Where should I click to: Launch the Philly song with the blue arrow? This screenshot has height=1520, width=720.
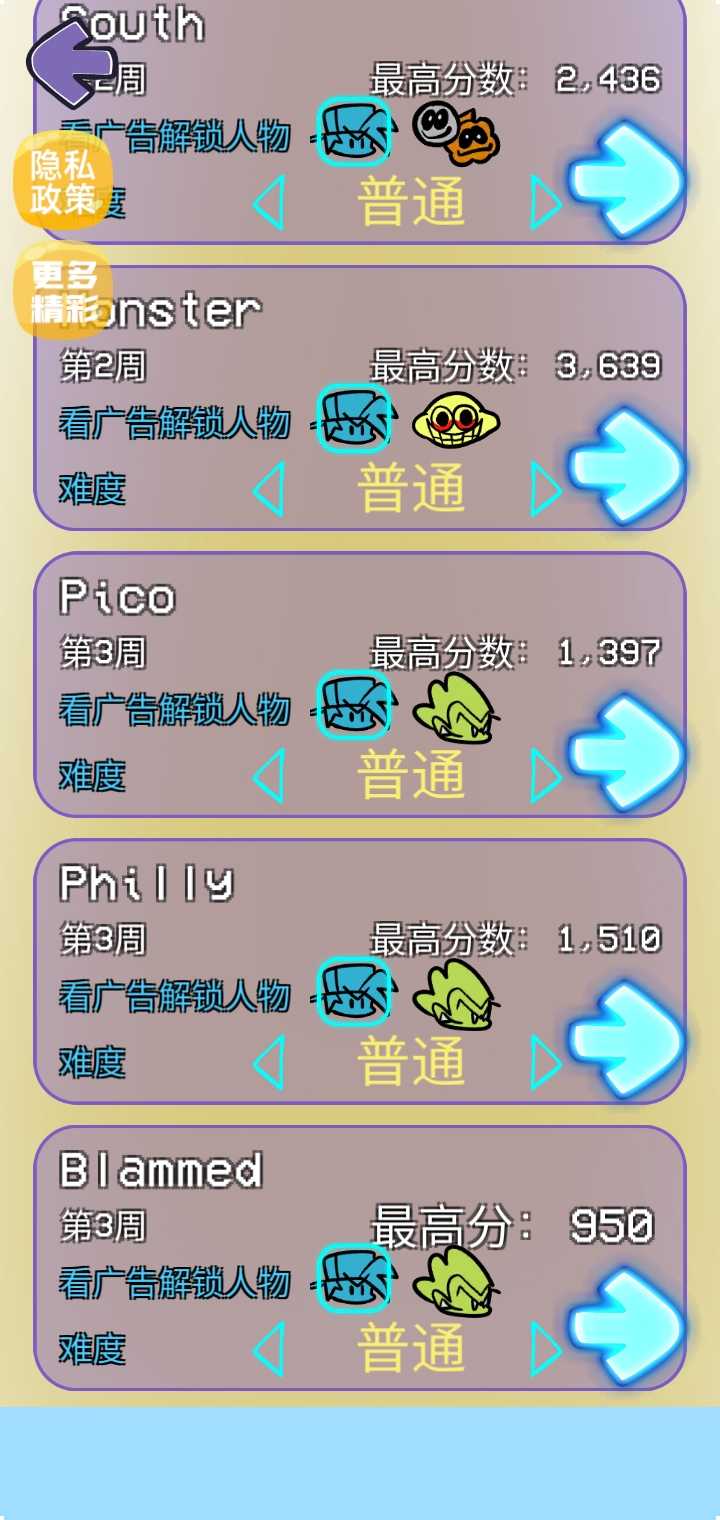(x=627, y=1040)
